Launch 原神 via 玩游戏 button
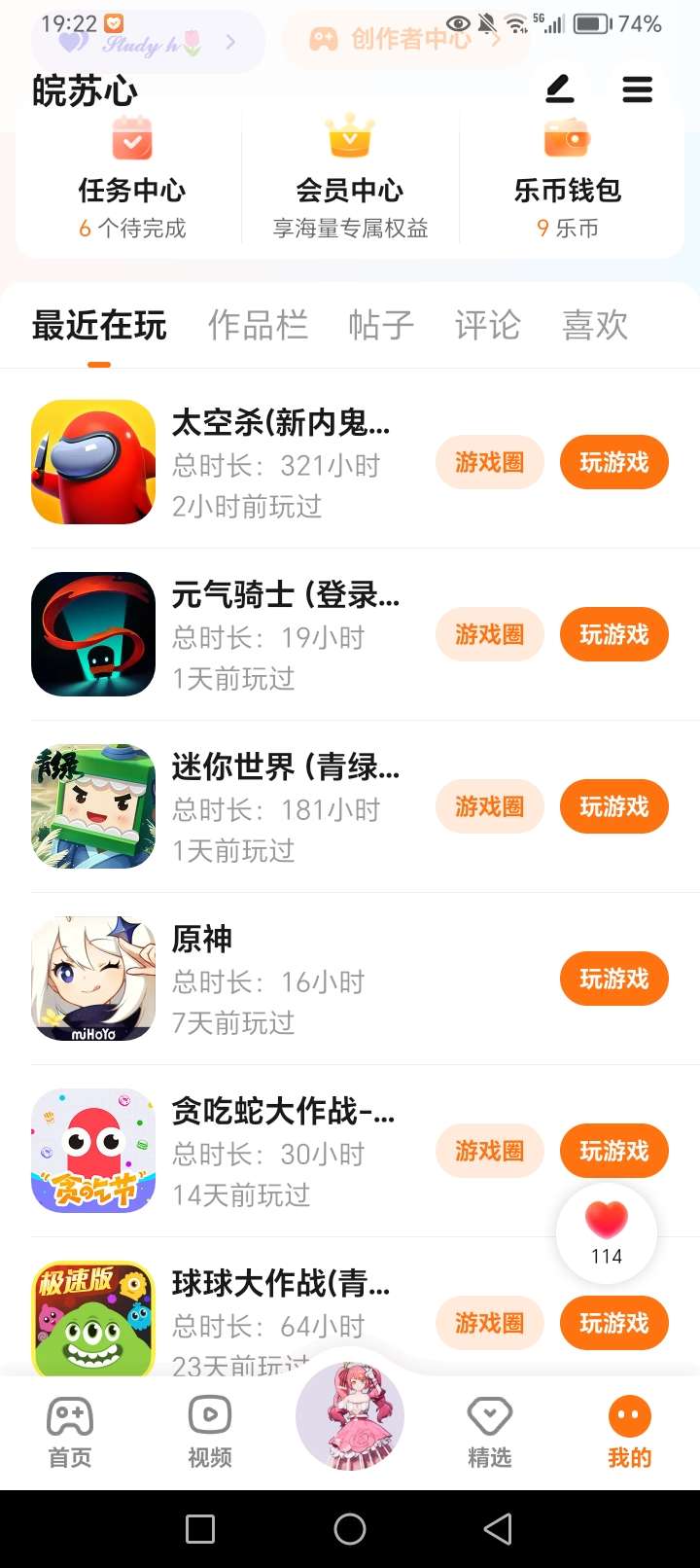Image resolution: width=700 pixels, height=1568 pixels. pos(613,979)
